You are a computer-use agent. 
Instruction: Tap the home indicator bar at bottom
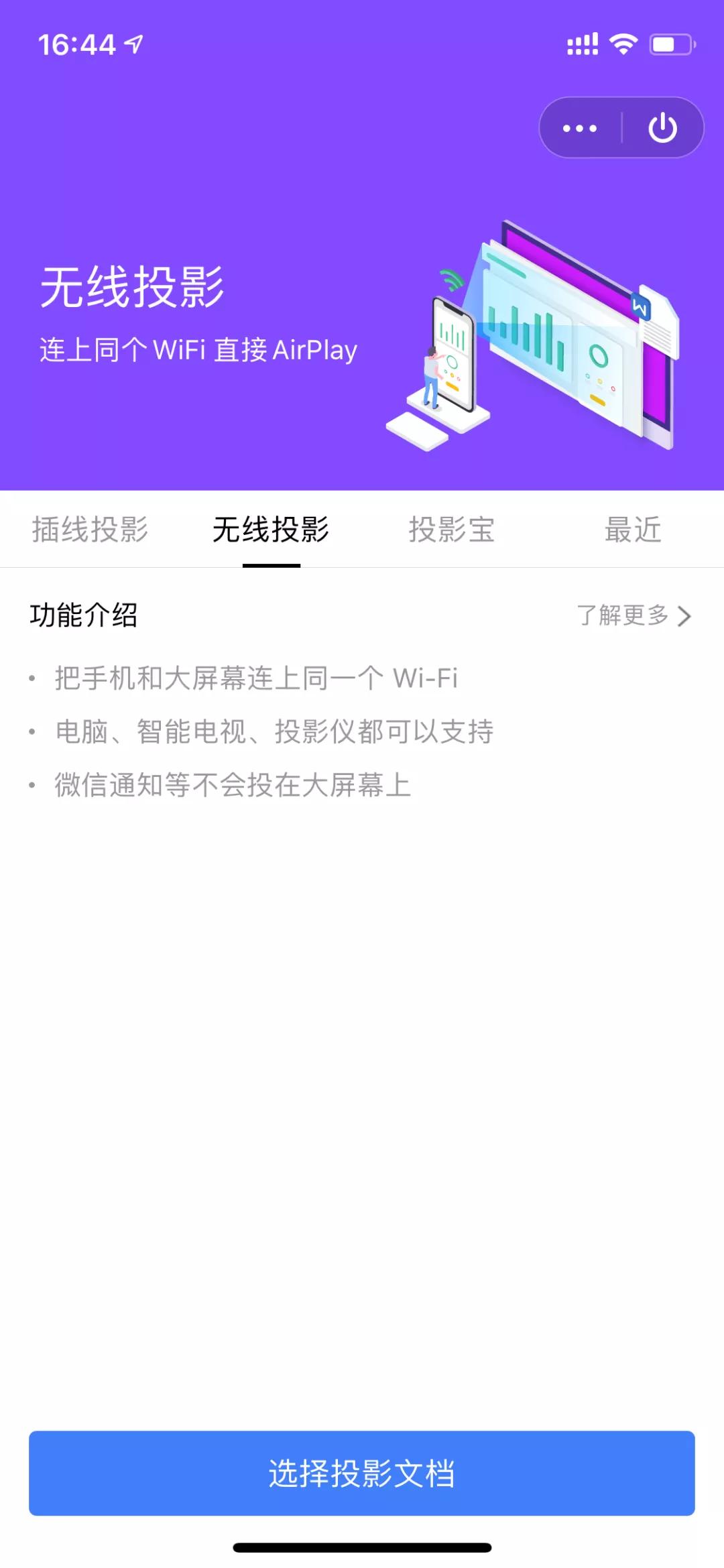coord(362,1549)
